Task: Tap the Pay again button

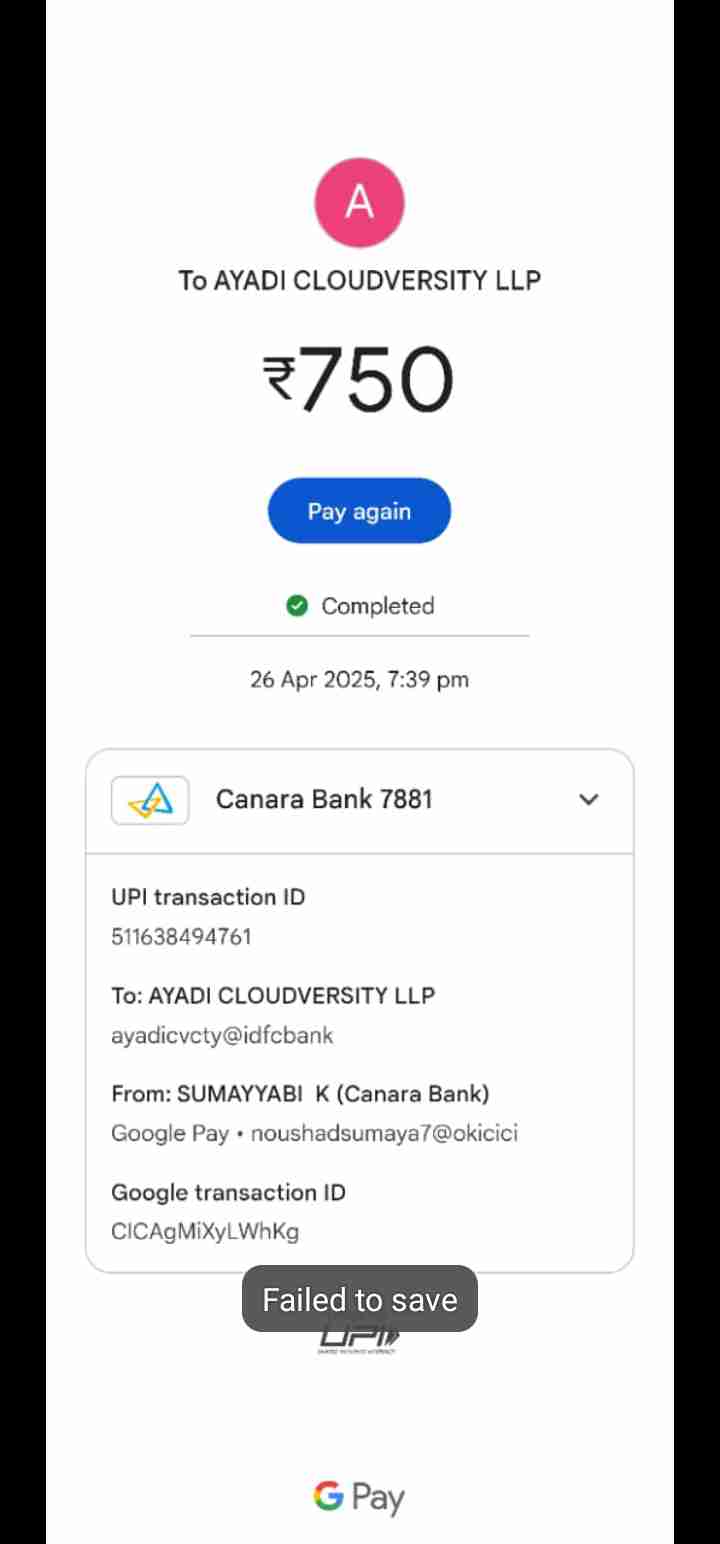Action: tap(359, 511)
